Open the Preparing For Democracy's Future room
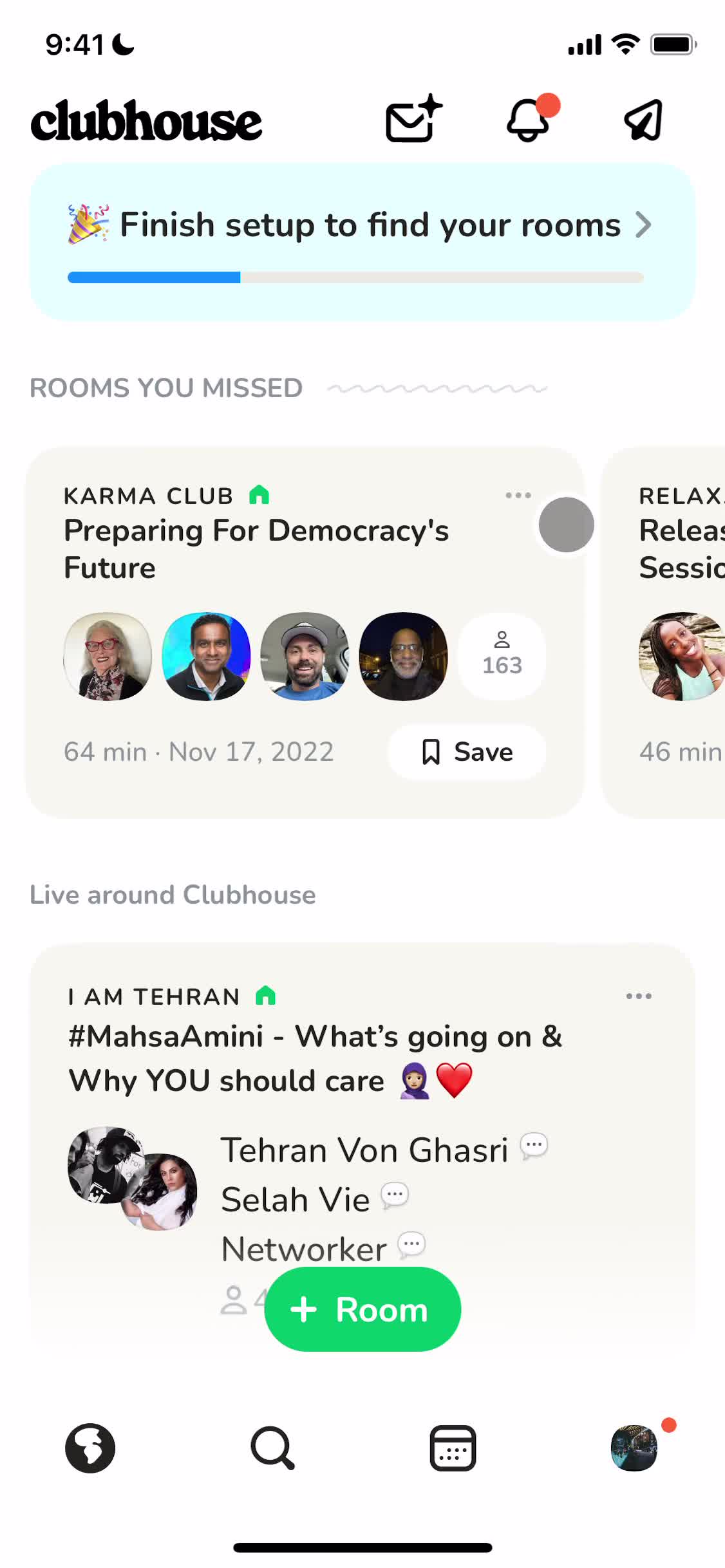The image size is (725, 1568). point(256,548)
